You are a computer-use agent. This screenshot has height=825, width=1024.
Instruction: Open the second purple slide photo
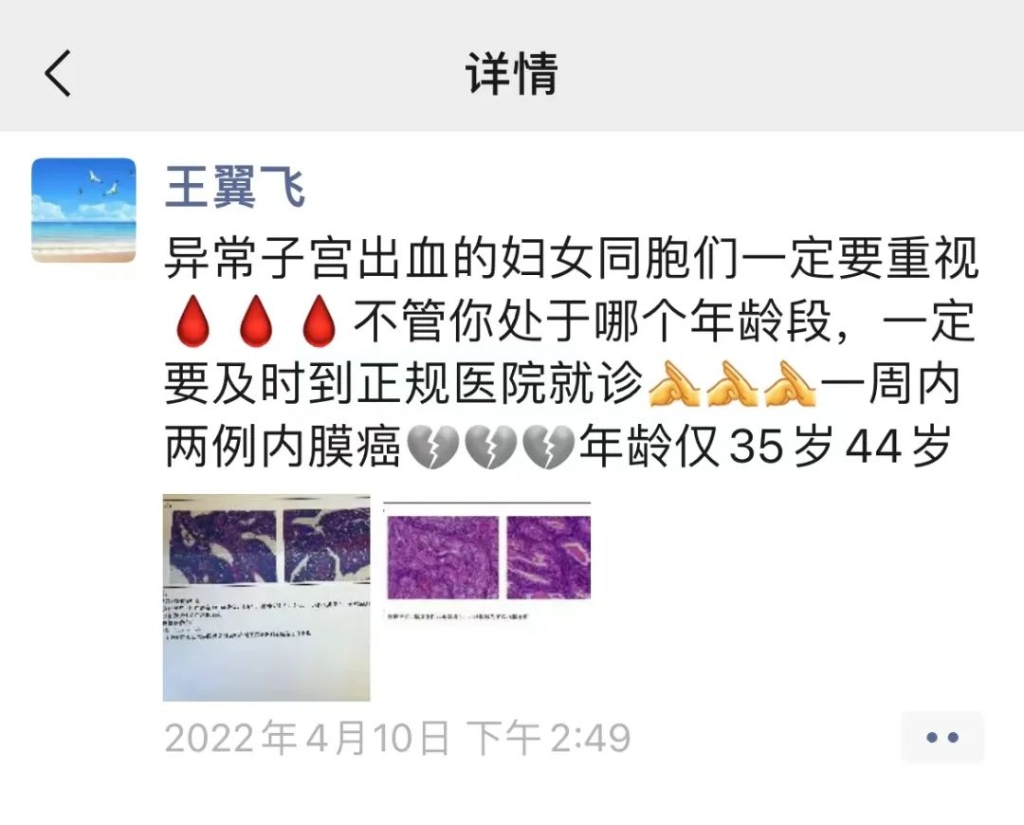[488, 565]
